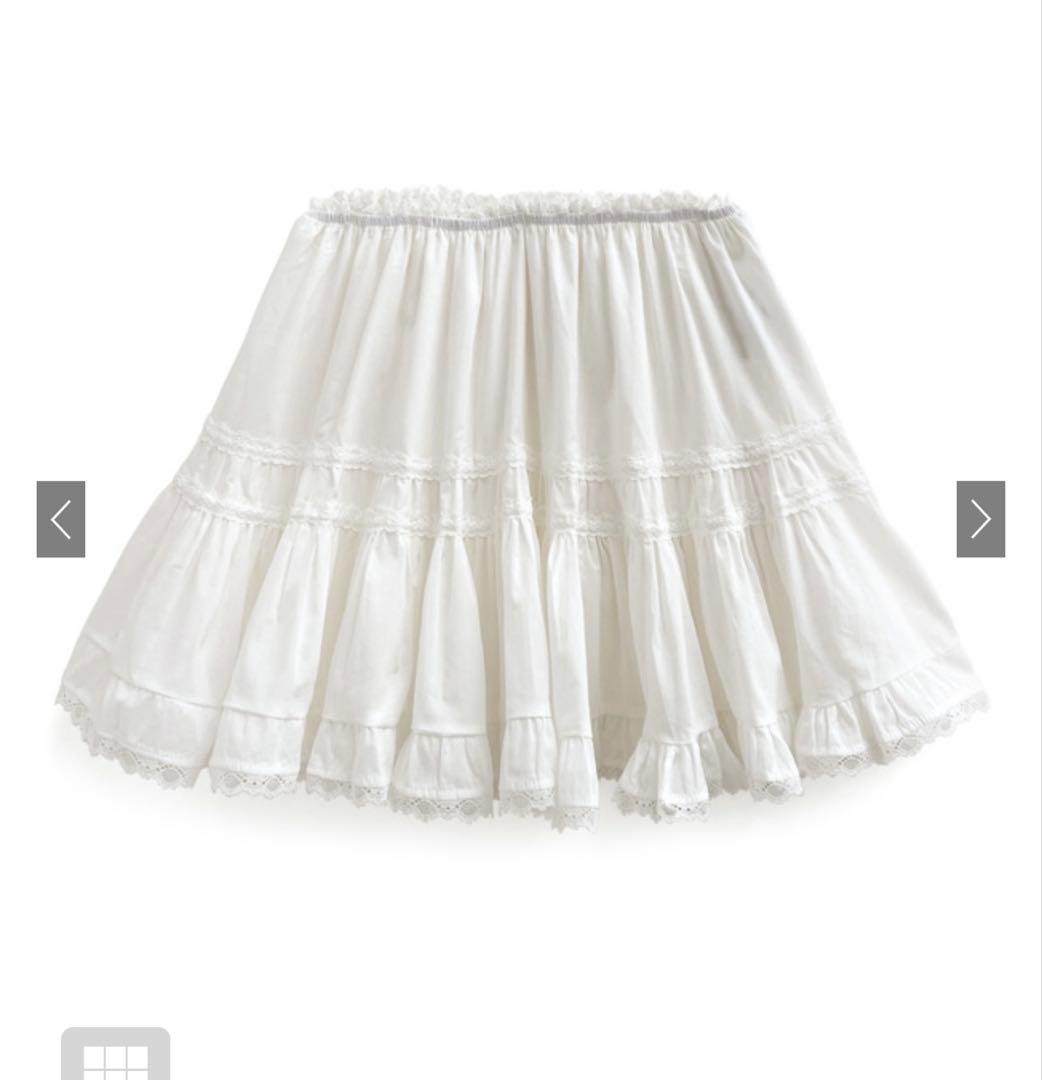Open the image grid view
This screenshot has height=1080, width=1042.
pos(116,1055)
